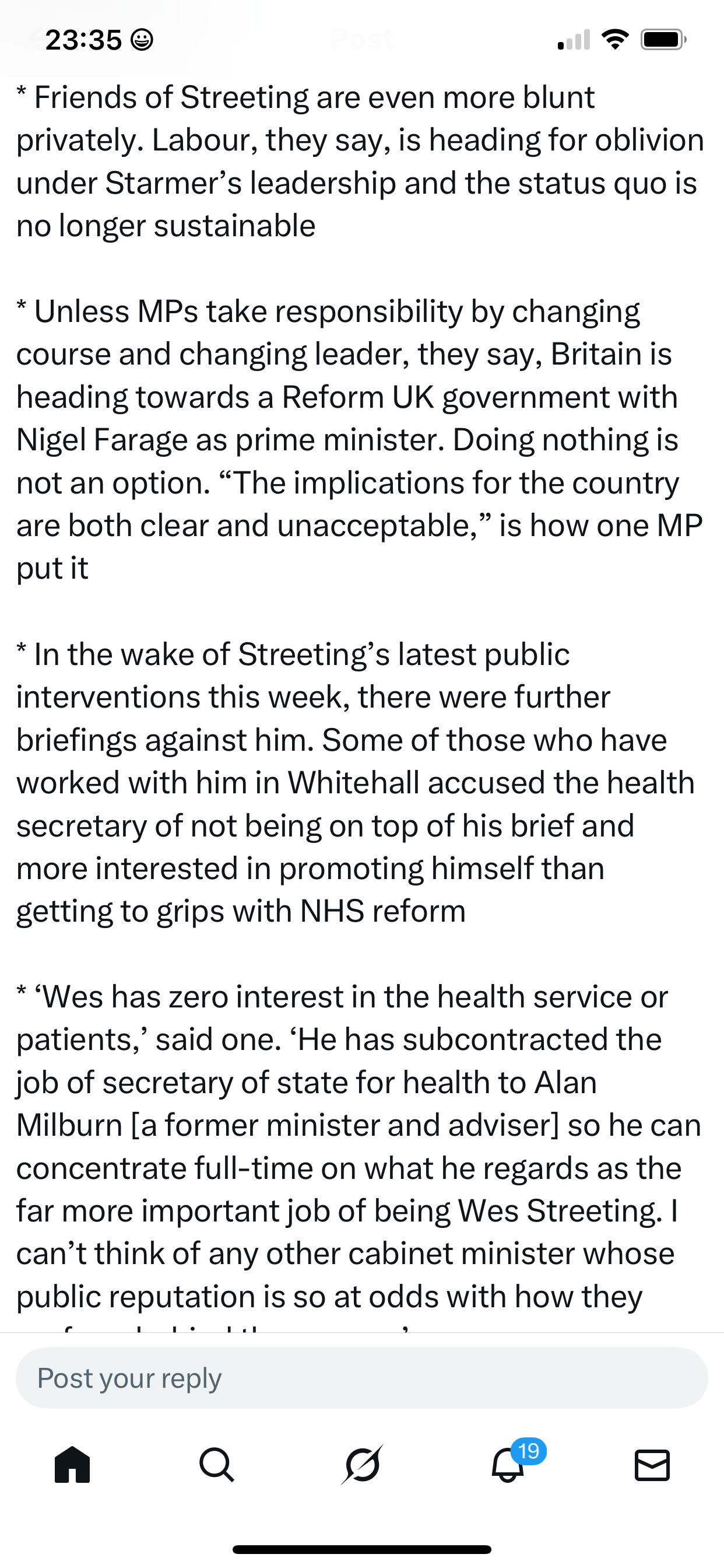Go to the Home tab
Screen dimensions: 724x1568
(x=72, y=1465)
